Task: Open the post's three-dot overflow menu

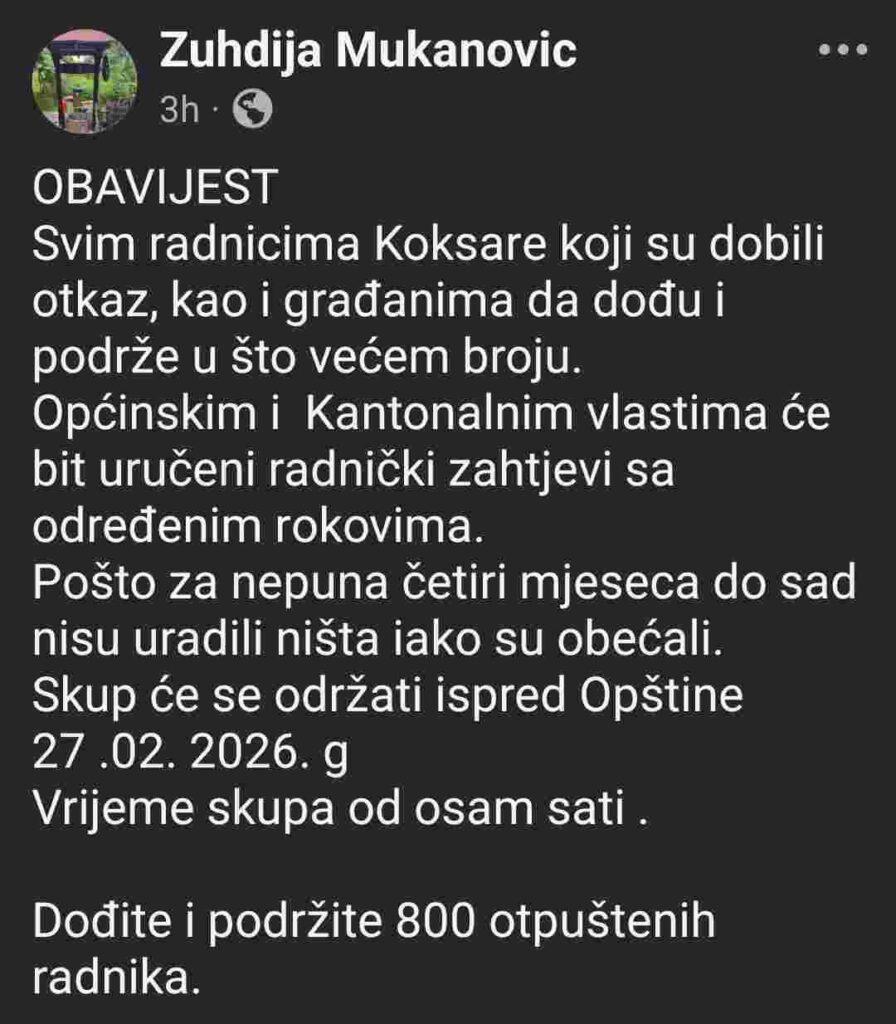Action: pyautogui.click(x=840, y=50)
